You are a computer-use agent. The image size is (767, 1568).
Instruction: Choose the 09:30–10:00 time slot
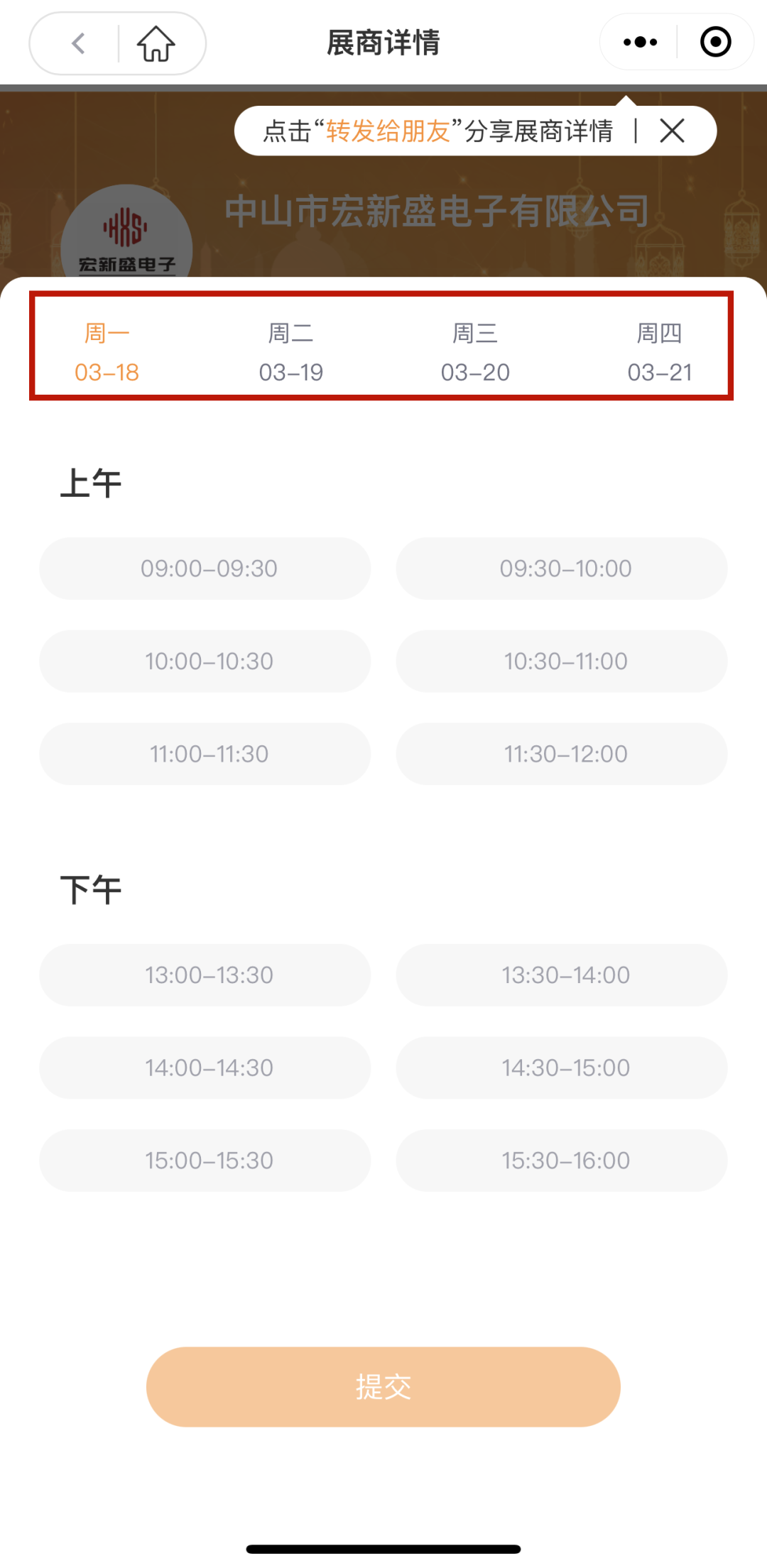(562, 569)
